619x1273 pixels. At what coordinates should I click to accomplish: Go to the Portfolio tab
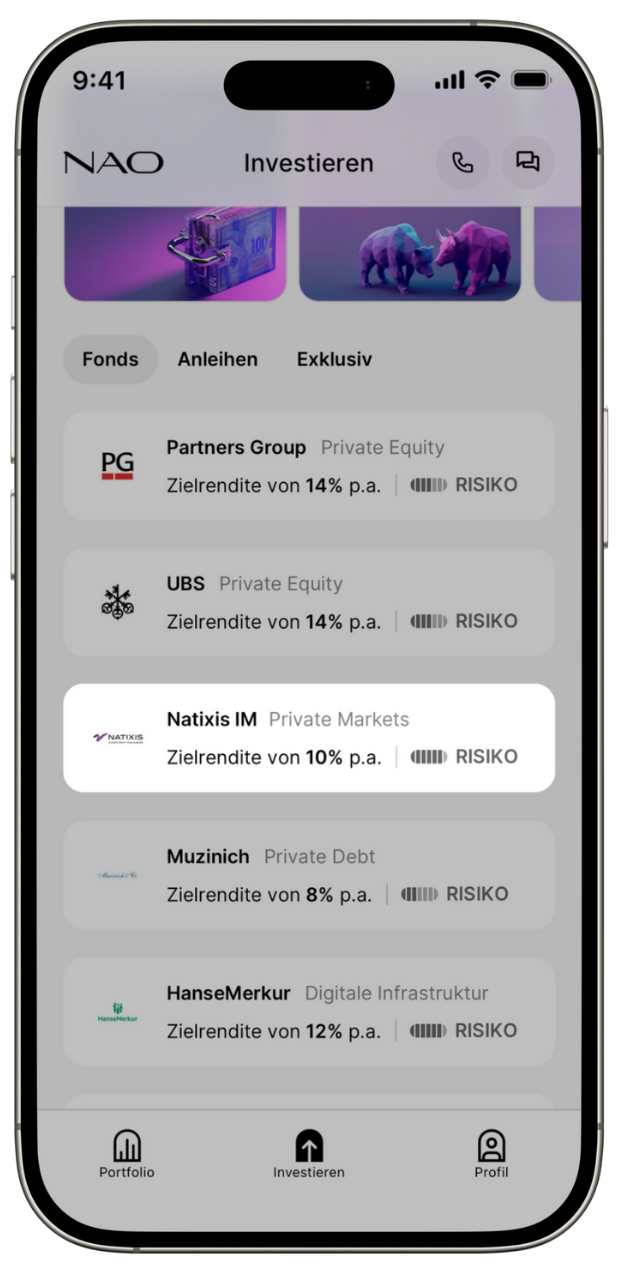[x=127, y=1154]
